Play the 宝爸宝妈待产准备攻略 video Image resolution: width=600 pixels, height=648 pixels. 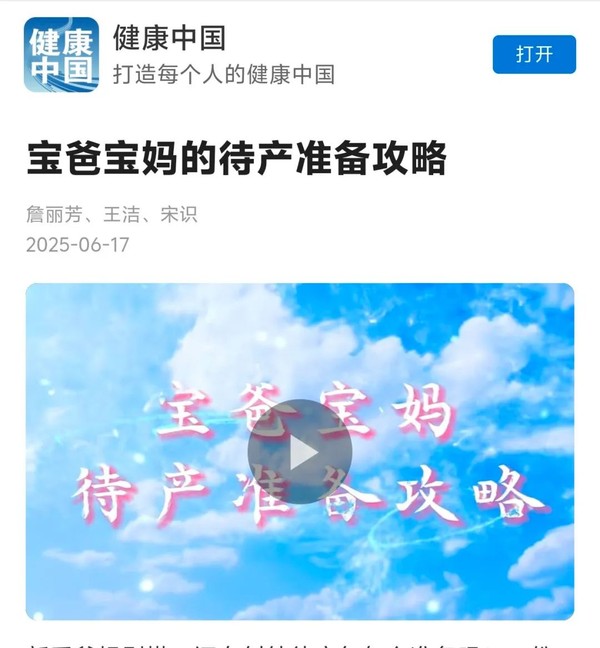tap(300, 451)
